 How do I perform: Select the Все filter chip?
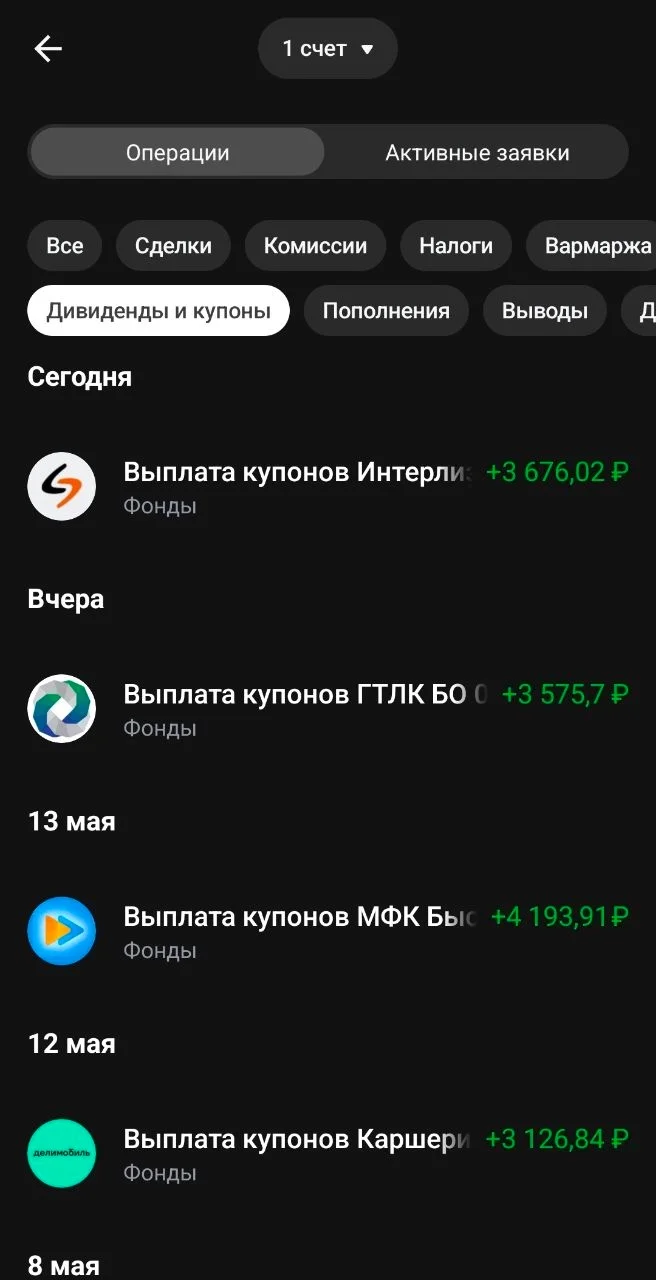pos(65,246)
